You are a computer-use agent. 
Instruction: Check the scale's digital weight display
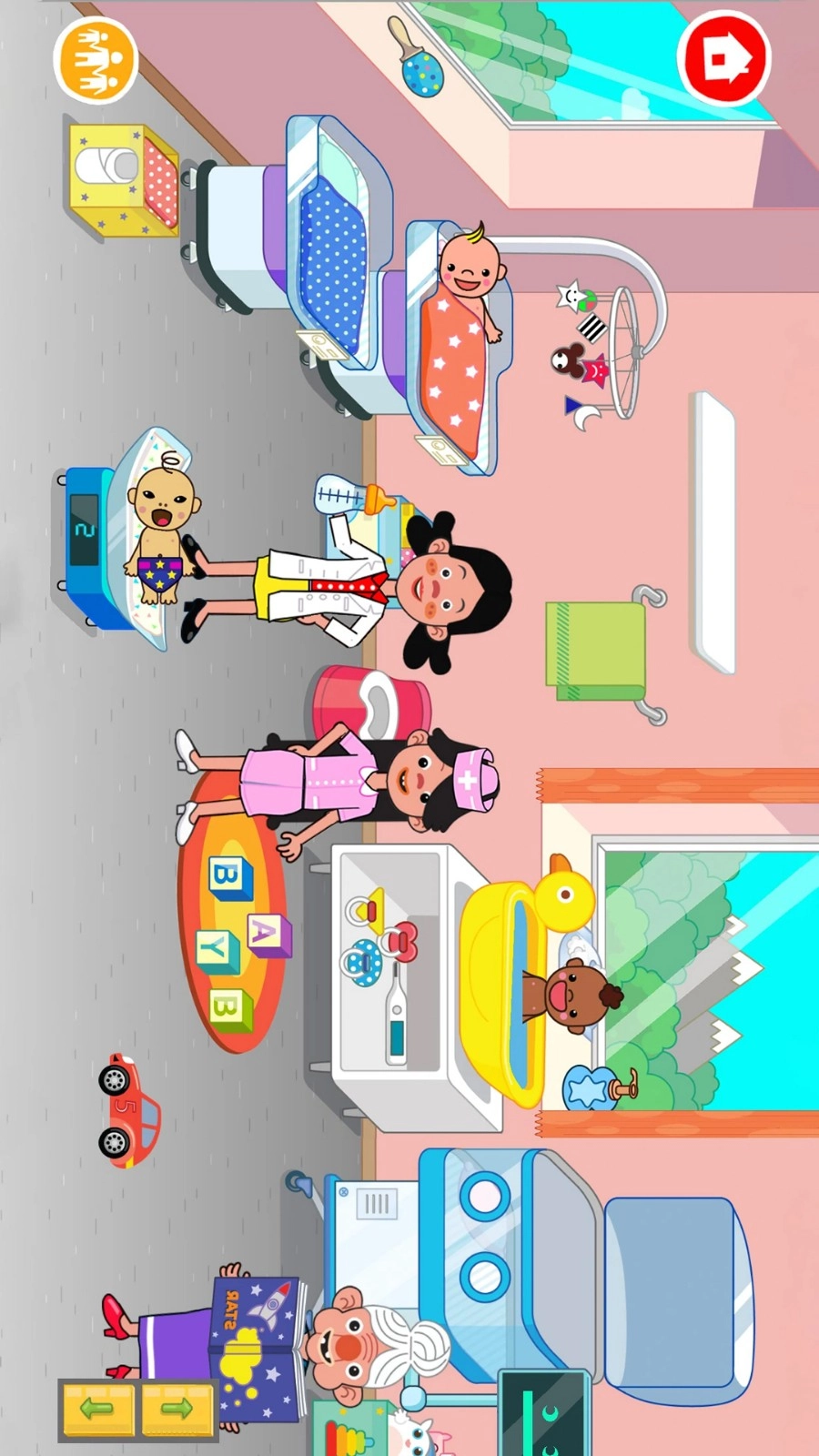[x=84, y=528]
